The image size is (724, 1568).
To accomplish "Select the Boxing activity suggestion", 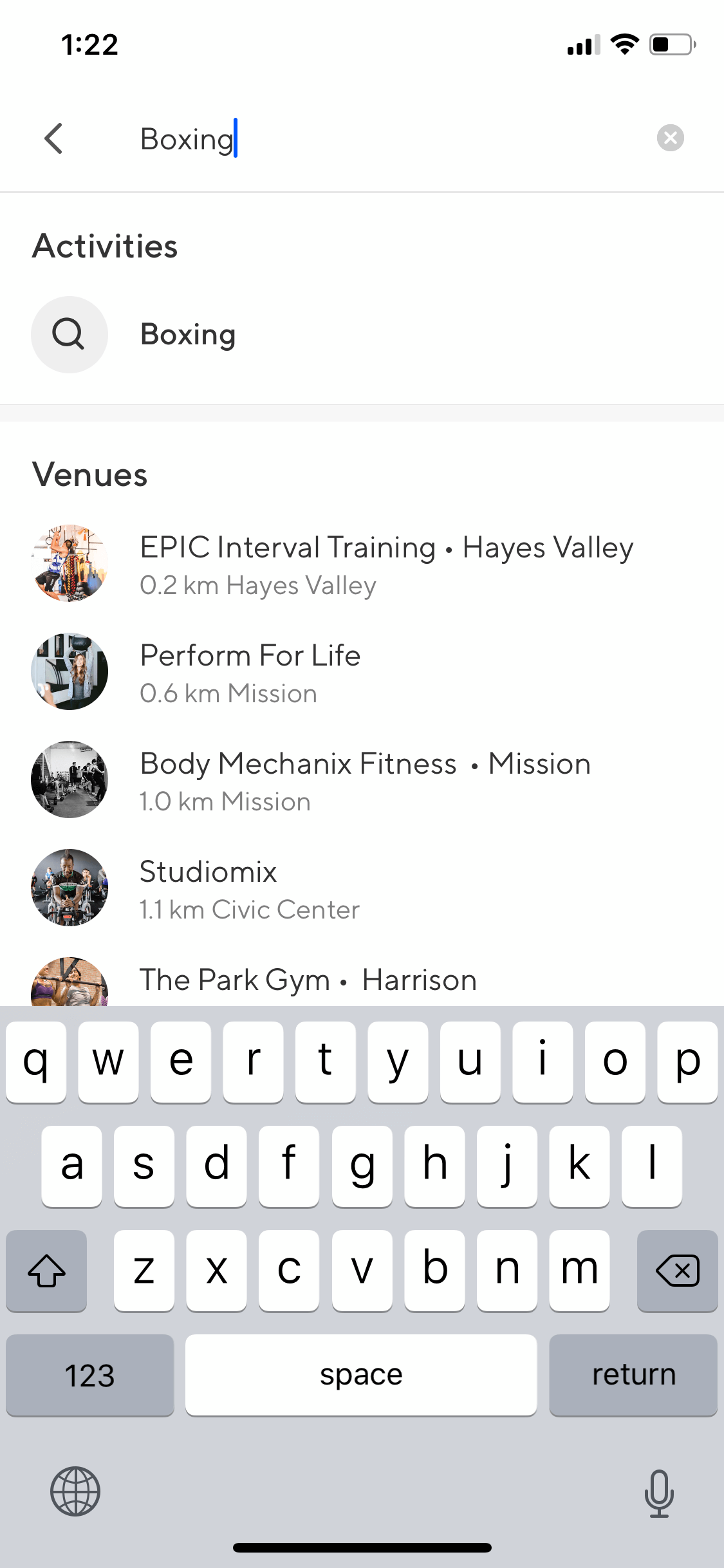I will click(x=362, y=335).
